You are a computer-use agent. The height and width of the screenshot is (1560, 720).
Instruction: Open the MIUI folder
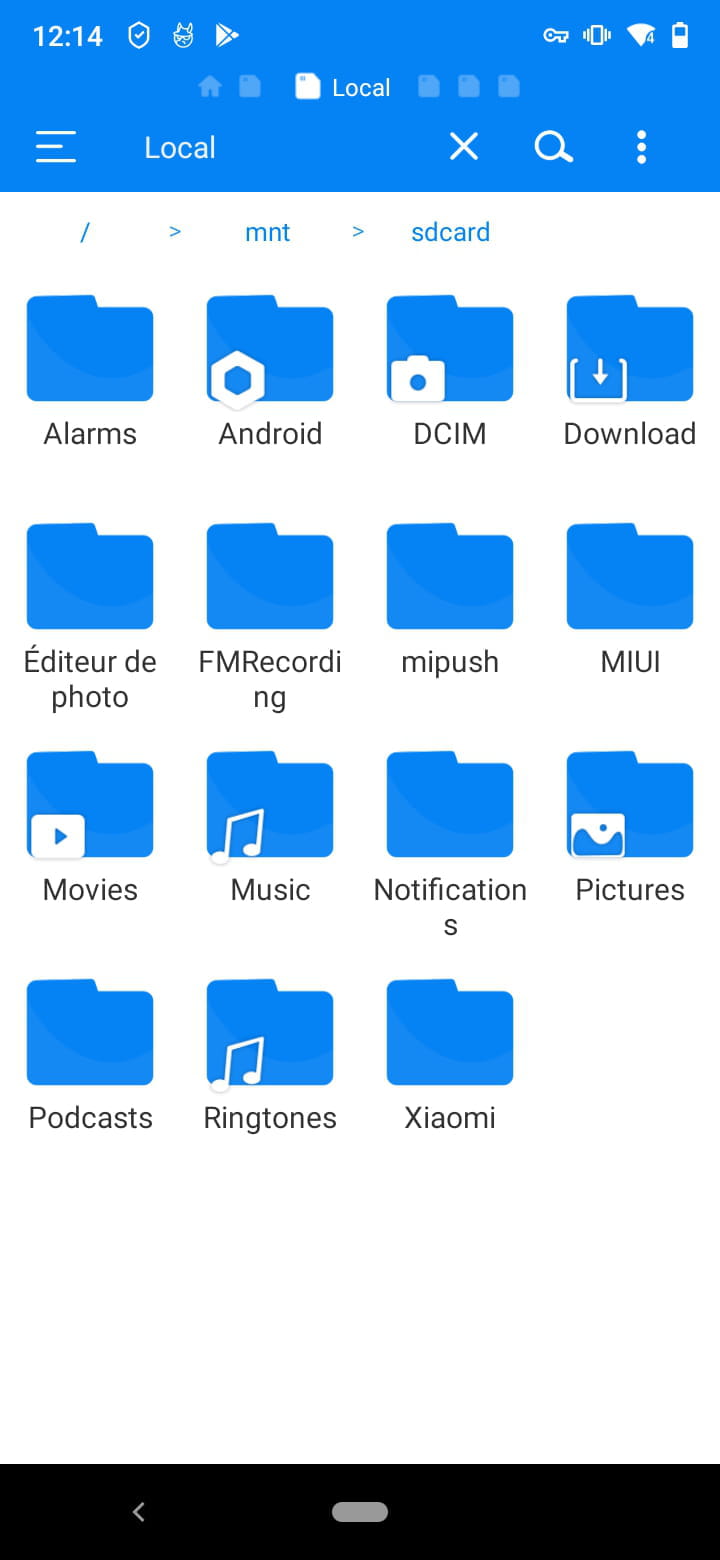(x=630, y=600)
